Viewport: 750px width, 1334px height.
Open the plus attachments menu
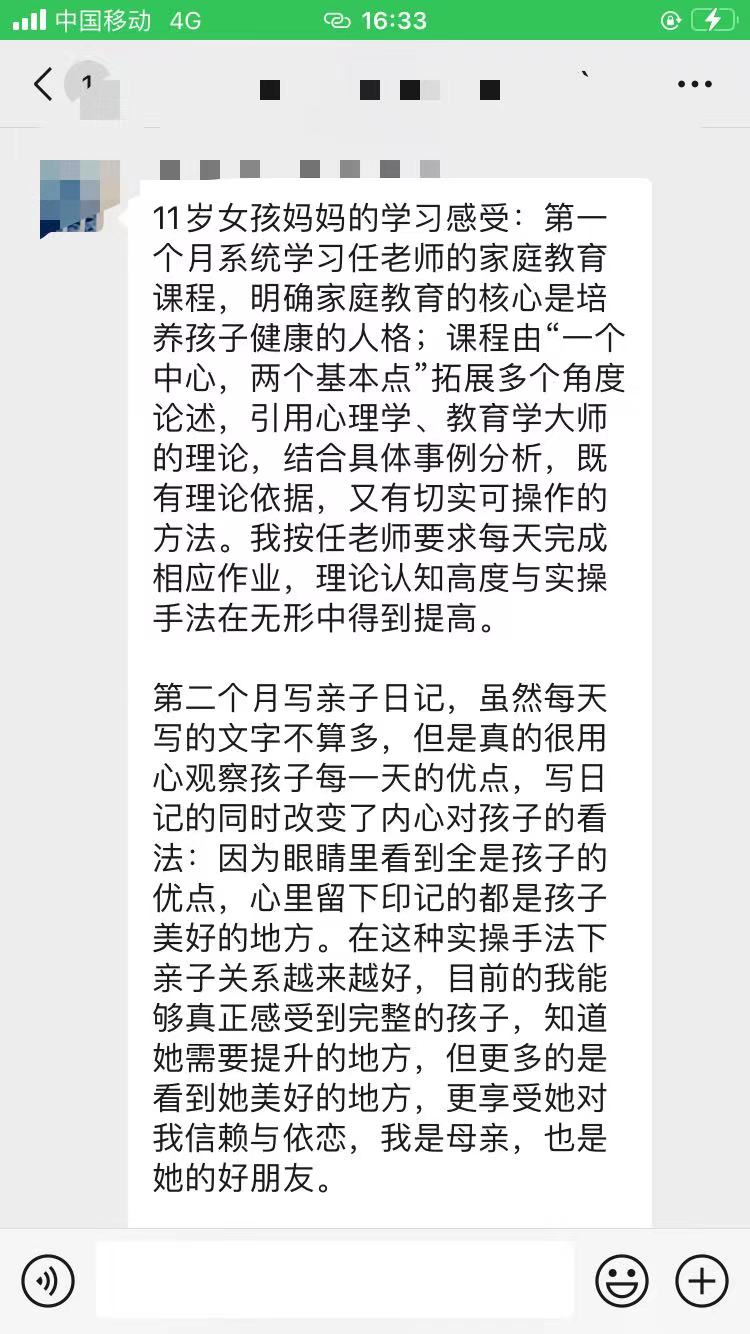[702, 1279]
